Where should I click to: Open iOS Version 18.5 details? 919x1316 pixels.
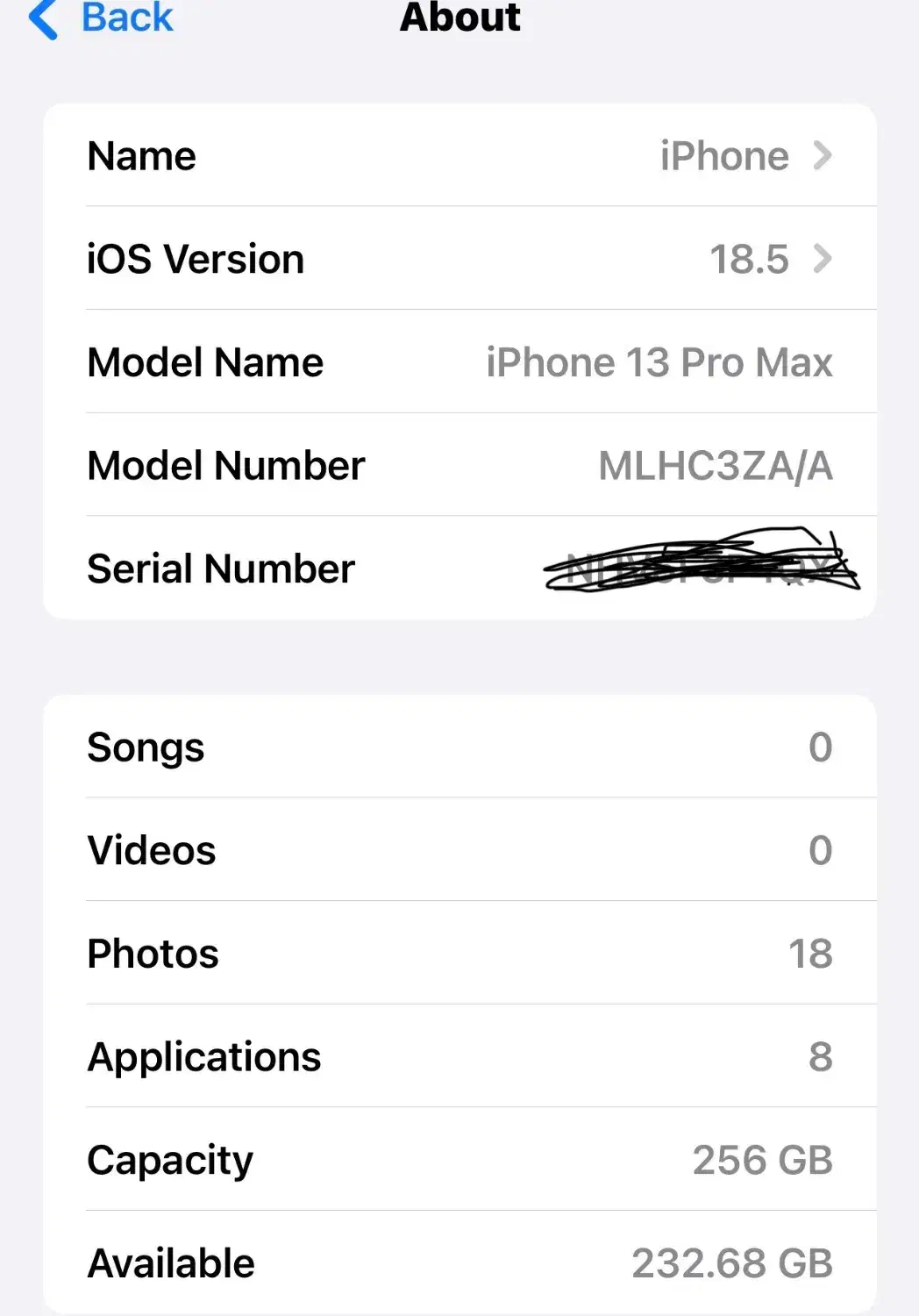[x=459, y=259]
